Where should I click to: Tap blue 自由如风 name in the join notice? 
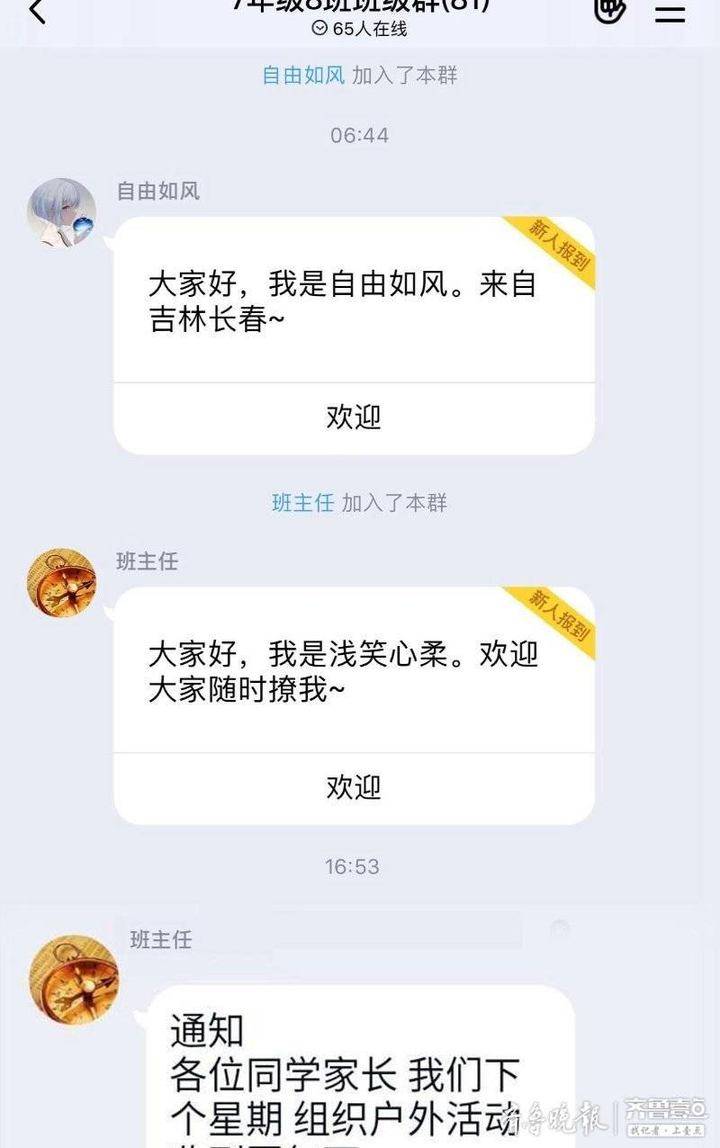click(x=303, y=76)
